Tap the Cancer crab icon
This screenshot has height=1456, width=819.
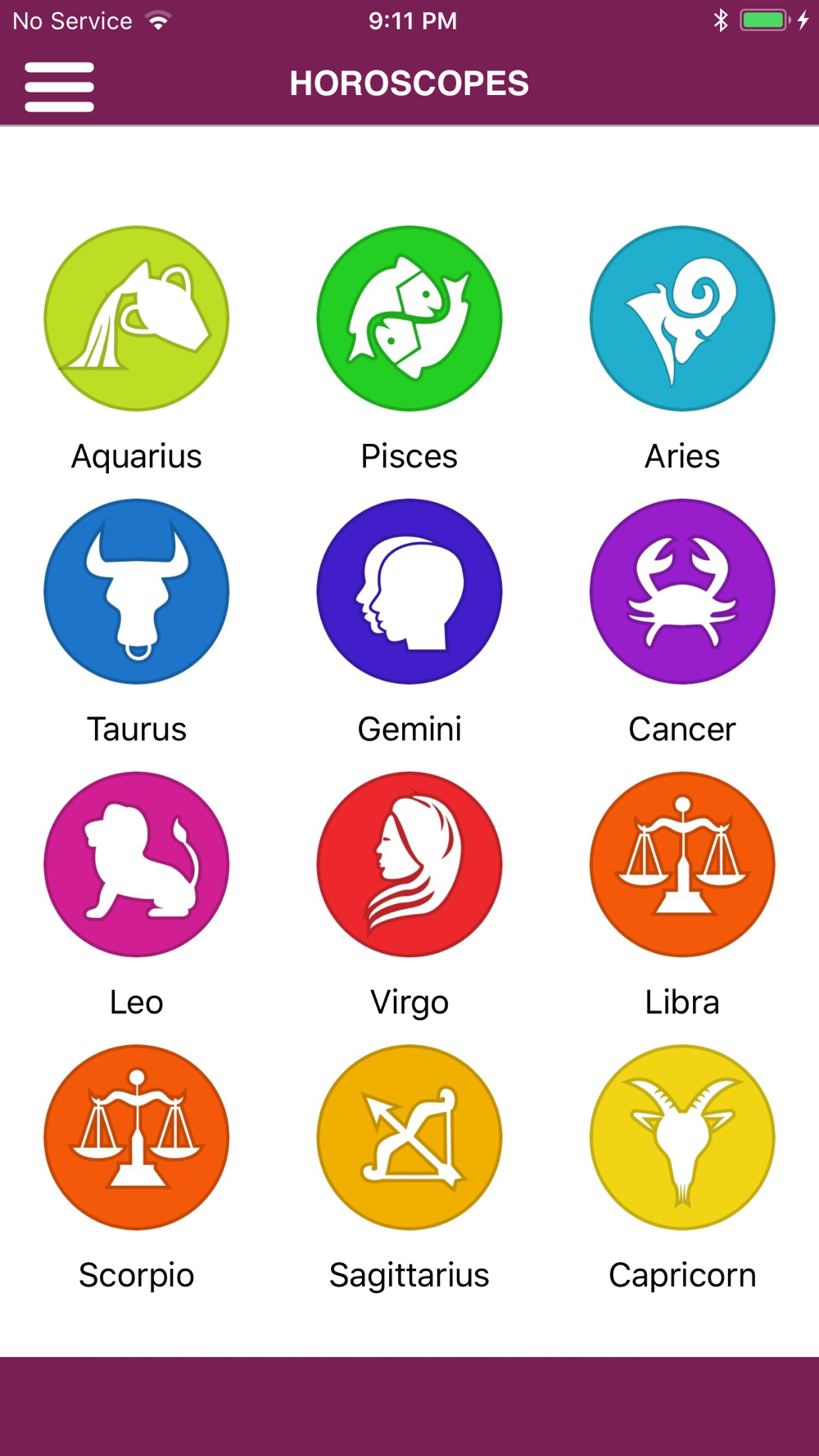tap(682, 591)
